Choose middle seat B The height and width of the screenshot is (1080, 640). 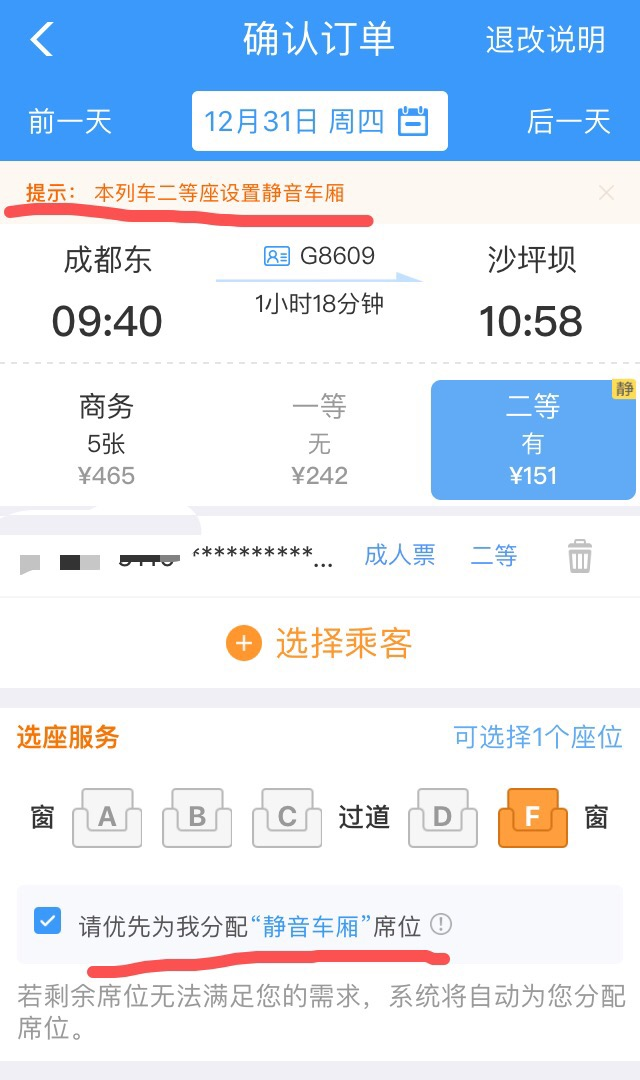point(197,818)
